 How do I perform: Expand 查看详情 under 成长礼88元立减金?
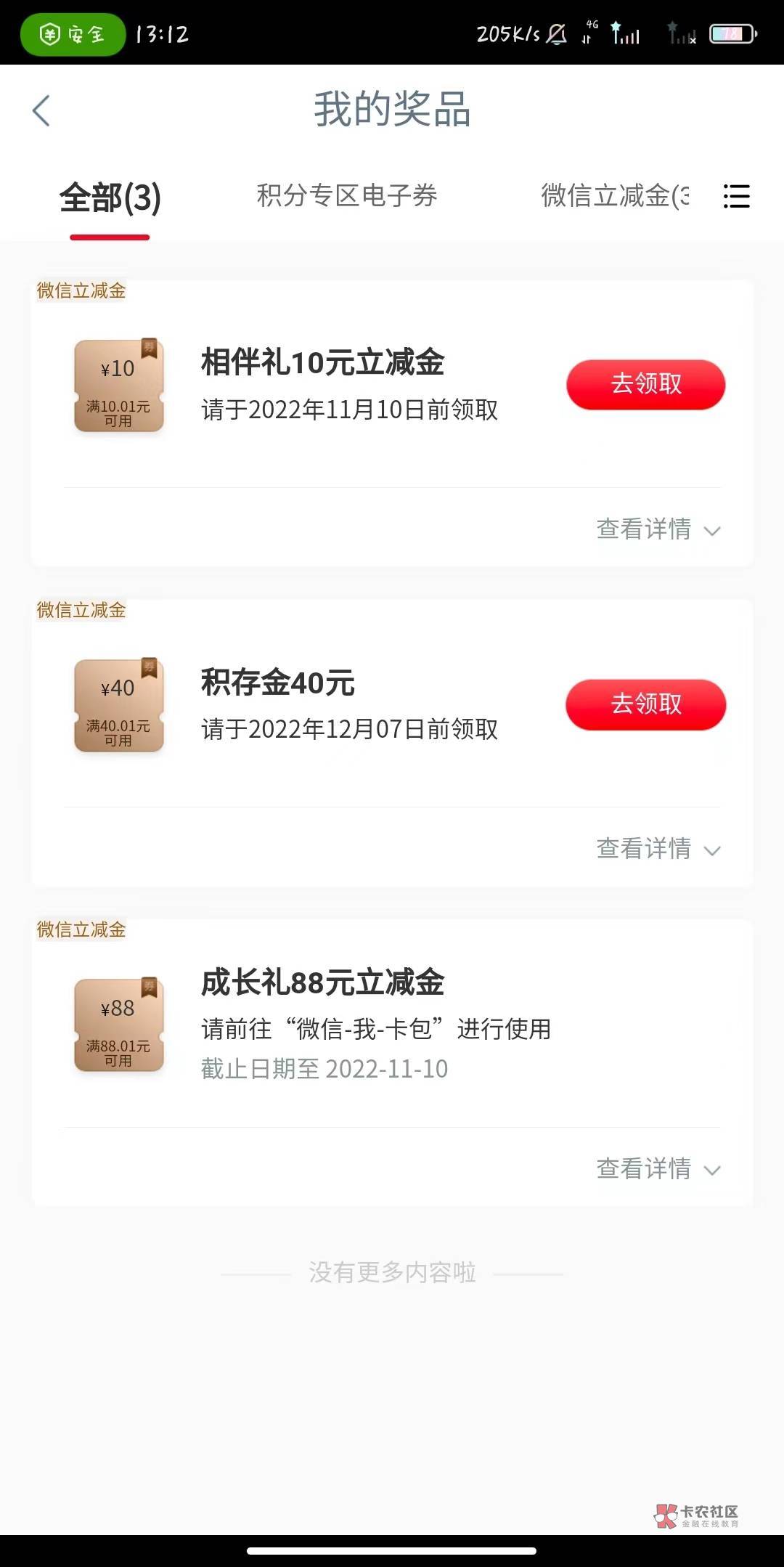[x=658, y=1169]
